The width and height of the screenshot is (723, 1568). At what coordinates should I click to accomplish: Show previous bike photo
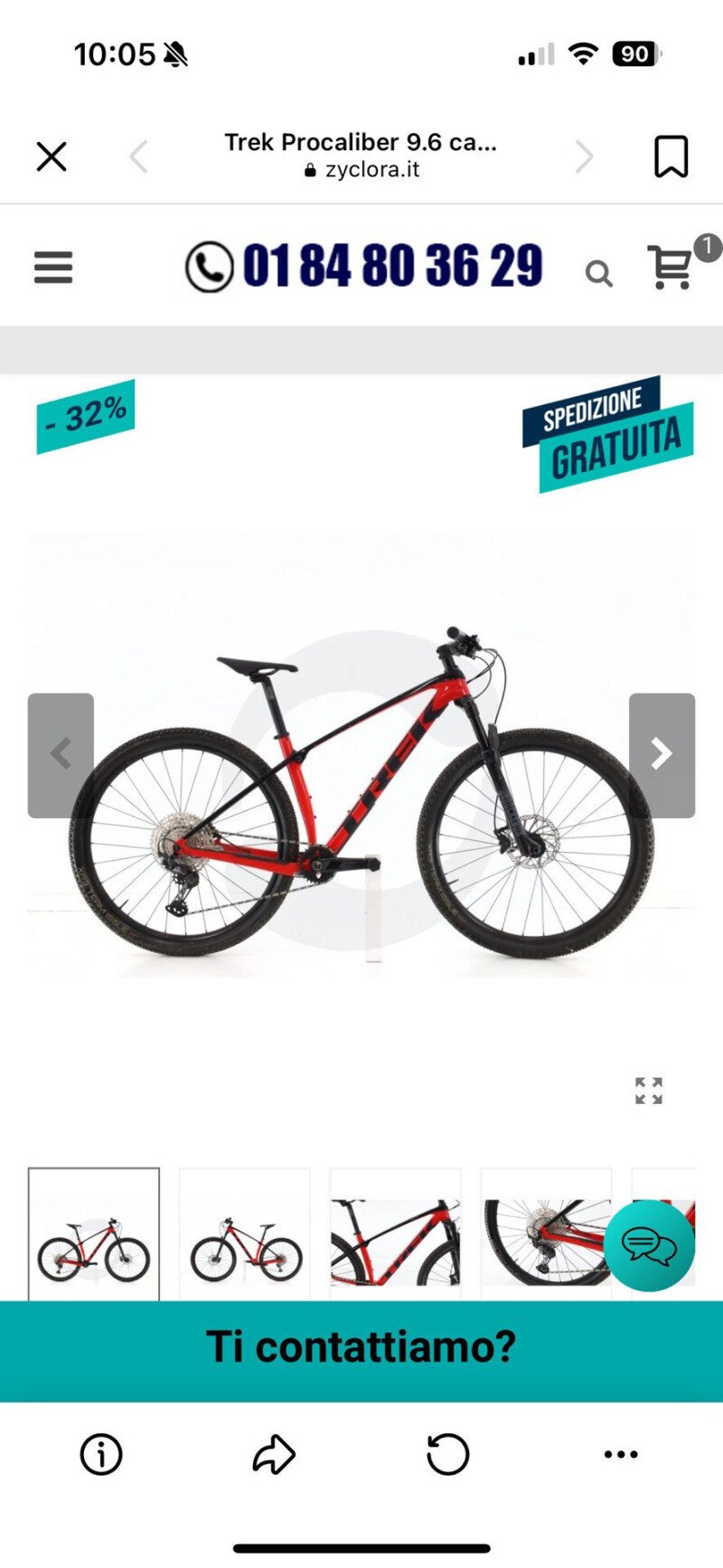(x=61, y=755)
